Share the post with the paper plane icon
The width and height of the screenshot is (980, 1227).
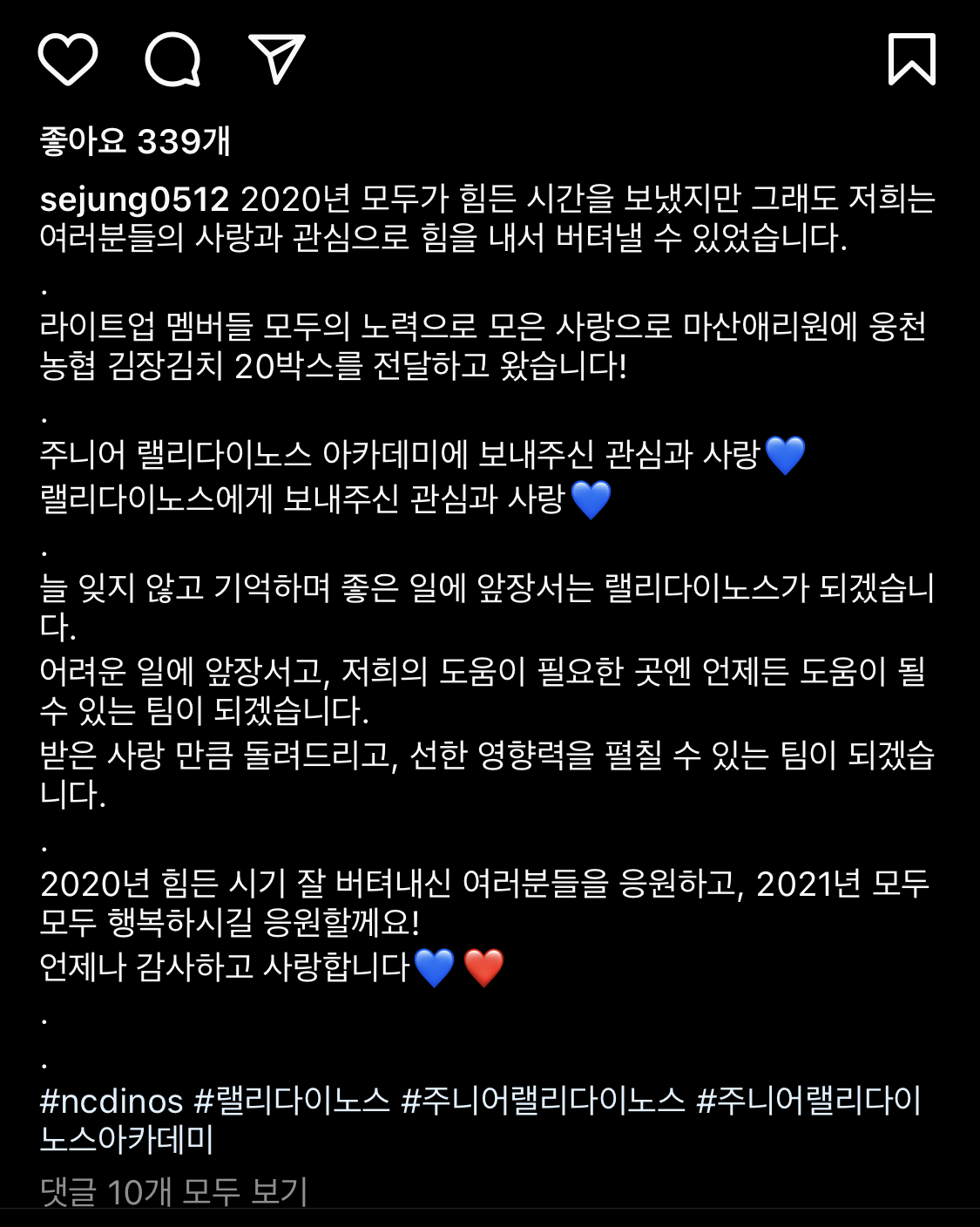277,59
